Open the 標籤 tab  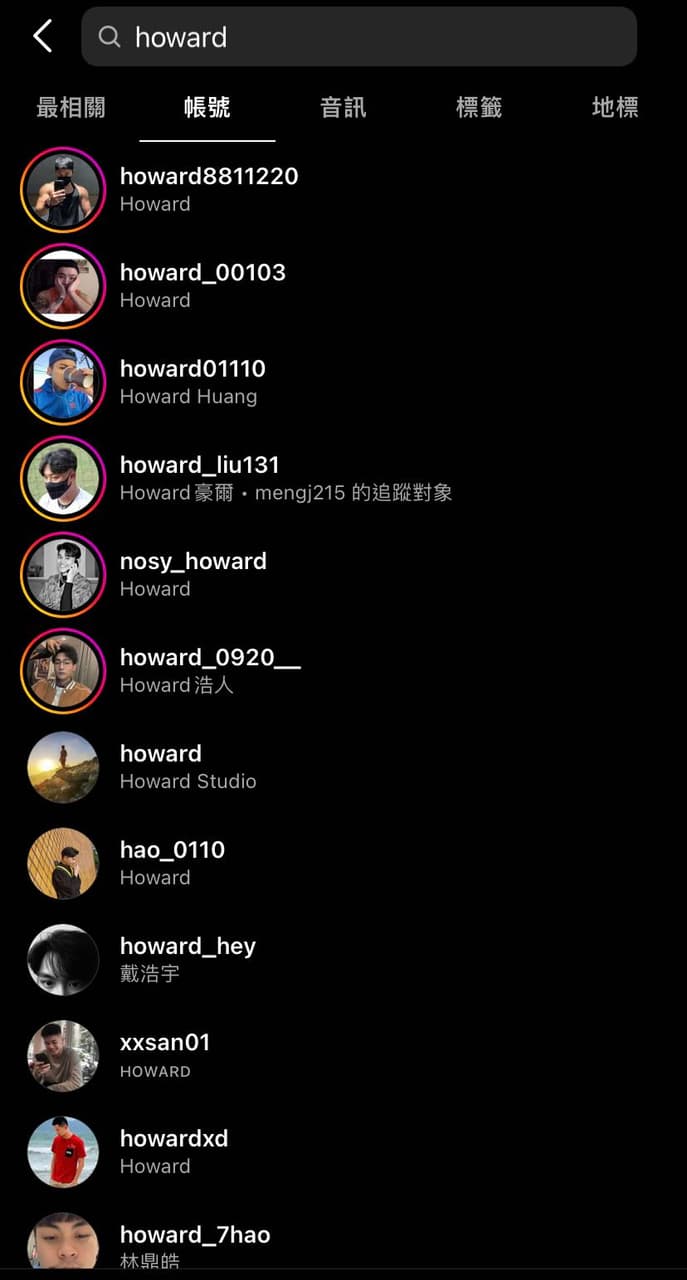coord(479,108)
